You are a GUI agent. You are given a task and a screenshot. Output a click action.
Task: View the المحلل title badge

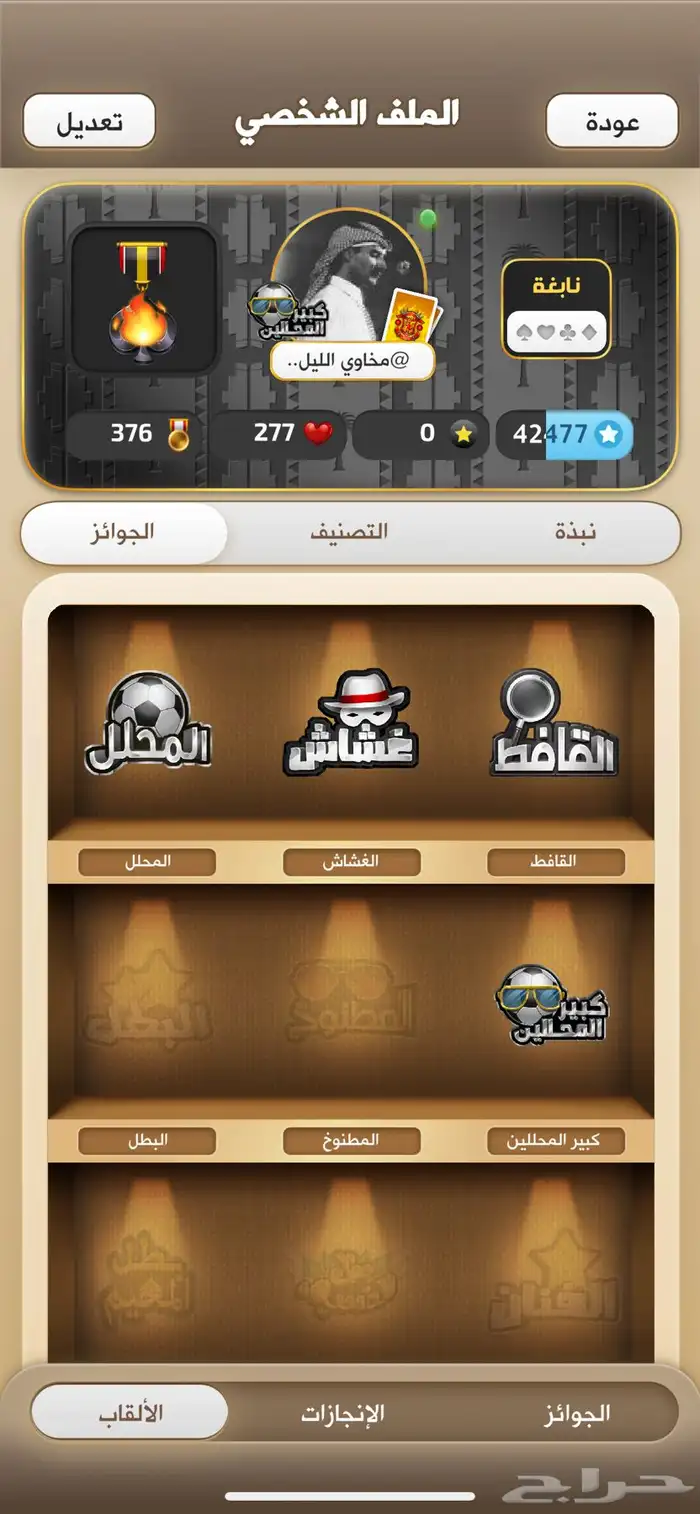click(148, 725)
